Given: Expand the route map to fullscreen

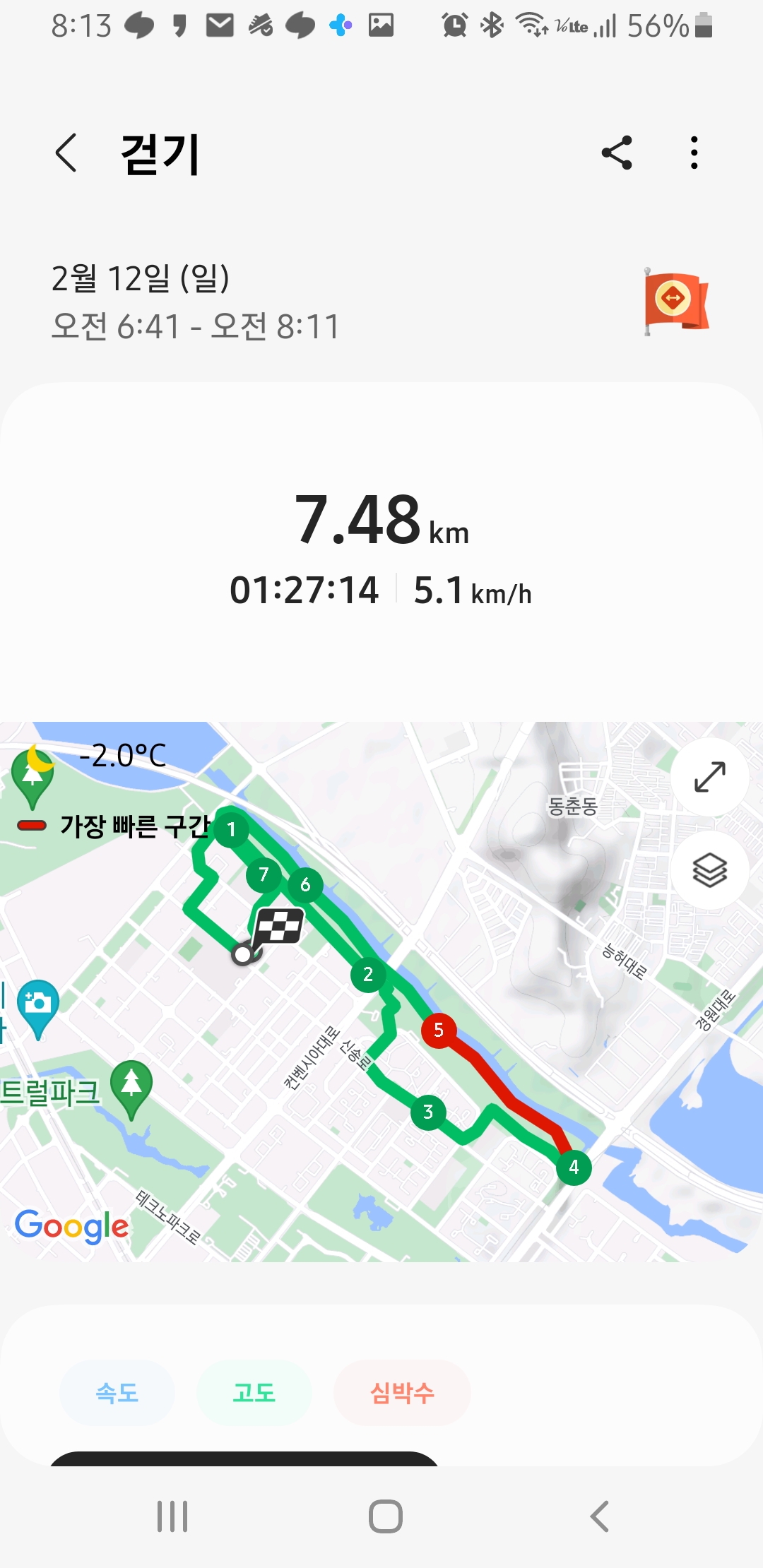Looking at the screenshot, I should [709, 777].
